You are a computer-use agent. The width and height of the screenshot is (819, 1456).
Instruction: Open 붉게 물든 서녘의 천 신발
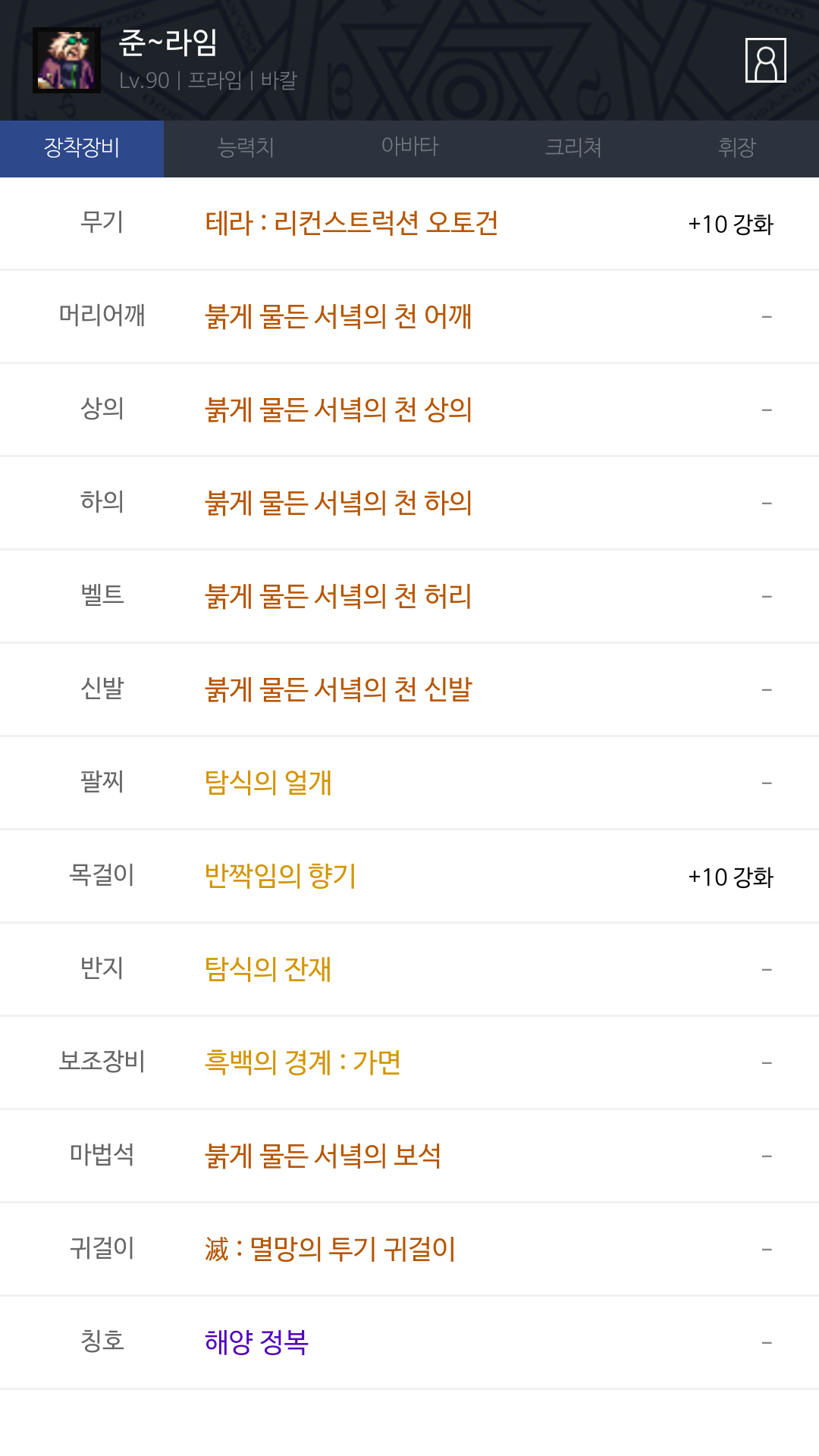(x=338, y=690)
